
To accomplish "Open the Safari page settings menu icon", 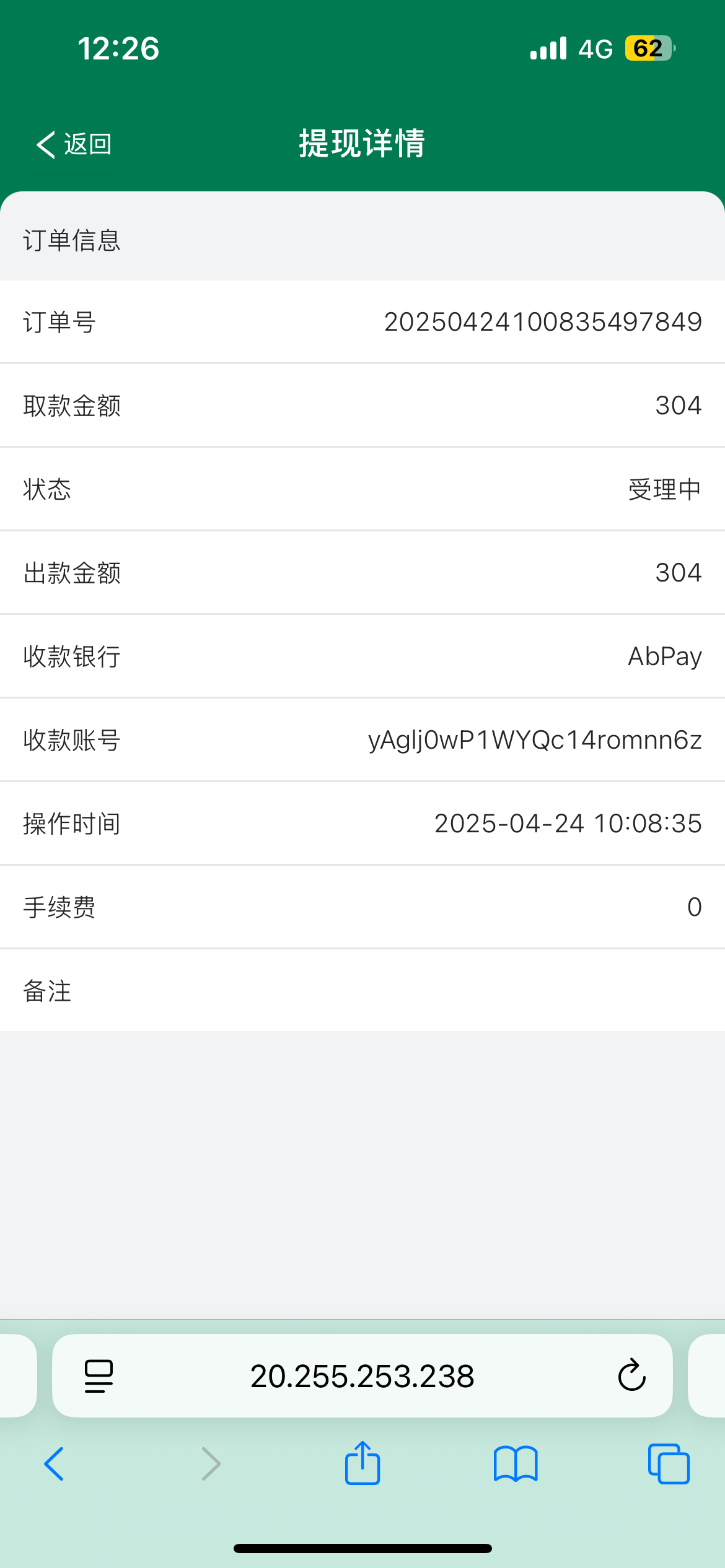I will (x=99, y=1376).
